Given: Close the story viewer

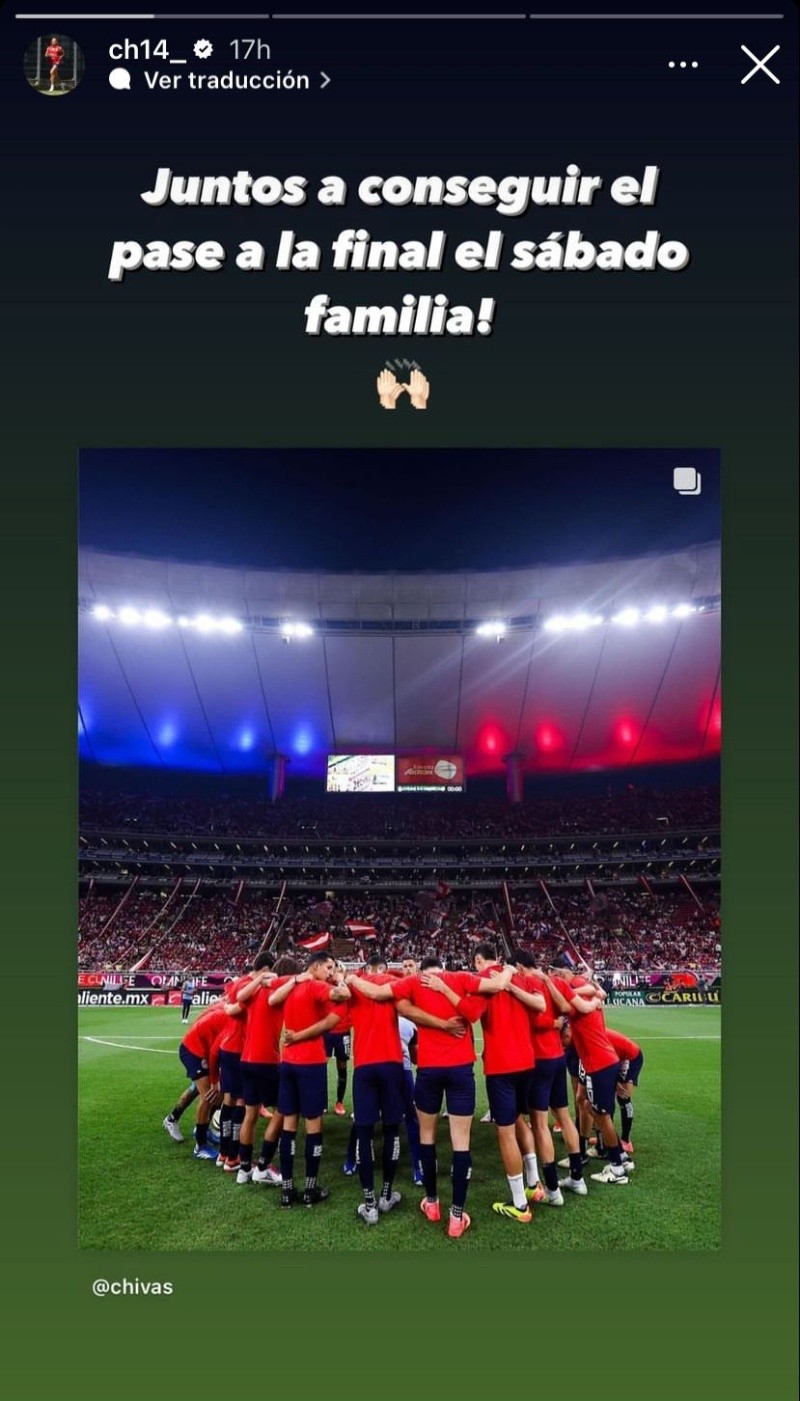Looking at the screenshot, I should pyautogui.click(x=760, y=65).
